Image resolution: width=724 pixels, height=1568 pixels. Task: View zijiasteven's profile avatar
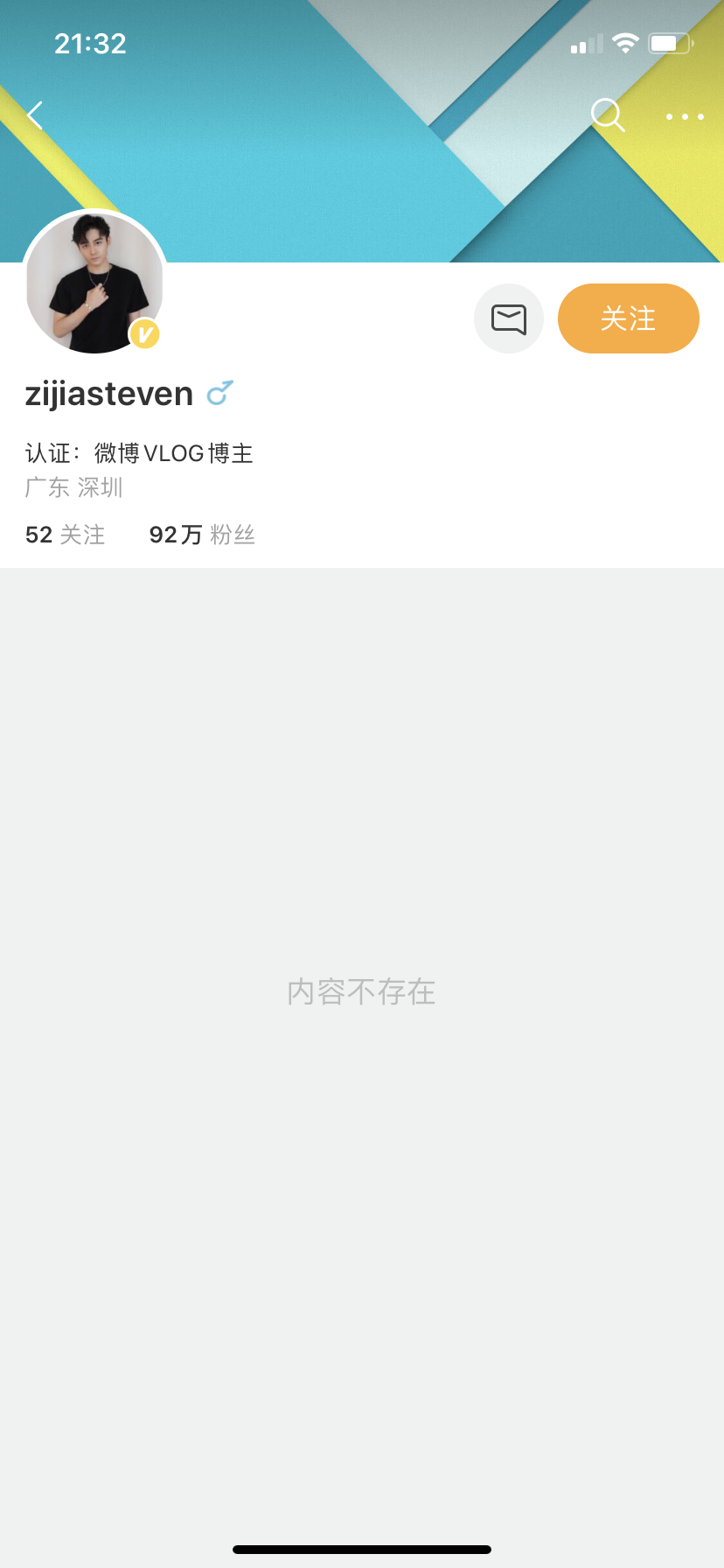point(94,283)
